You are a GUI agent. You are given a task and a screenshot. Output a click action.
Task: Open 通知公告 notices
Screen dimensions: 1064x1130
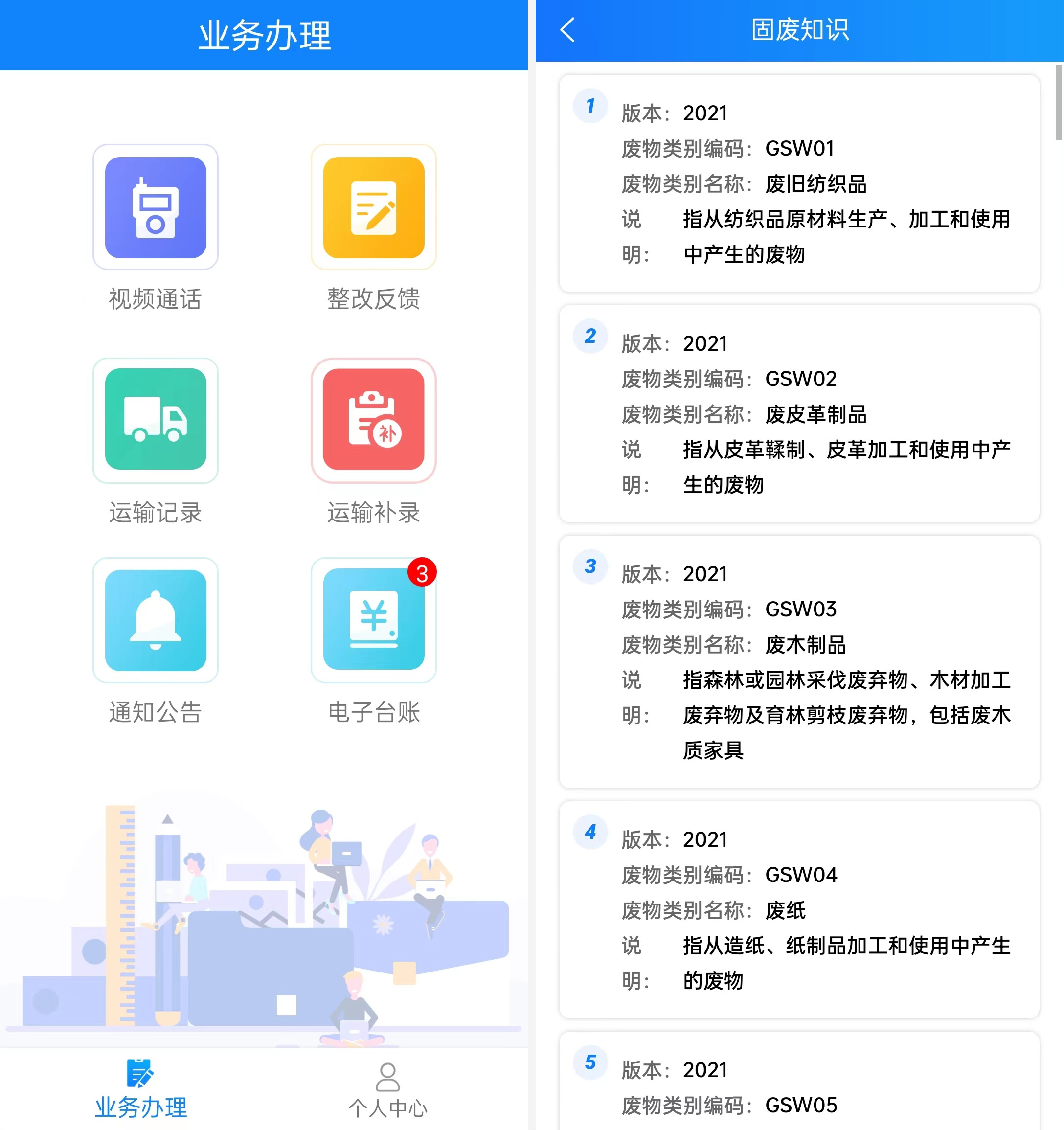(155, 620)
